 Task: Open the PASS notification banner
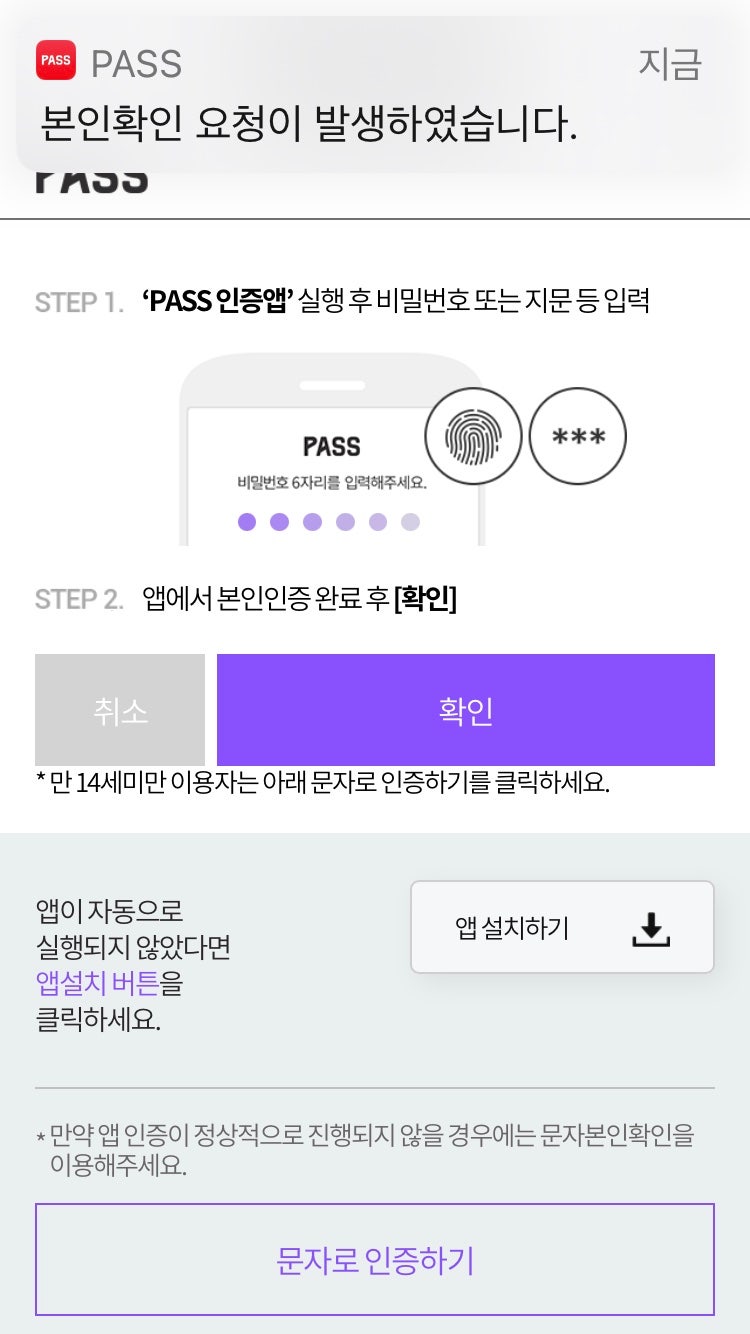pyautogui.click(x=375, y=94)
